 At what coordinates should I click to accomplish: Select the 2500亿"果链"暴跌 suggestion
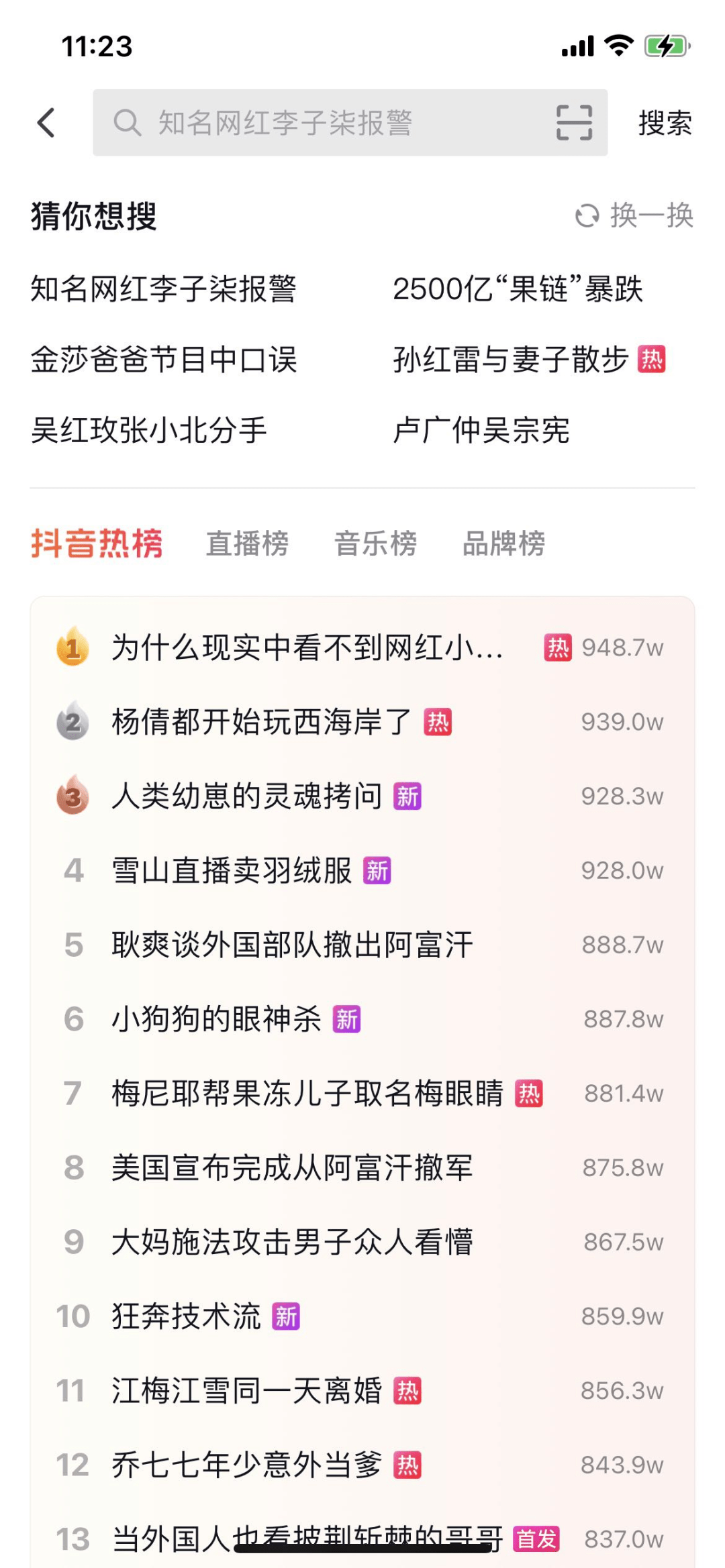(x=518, y=289)
